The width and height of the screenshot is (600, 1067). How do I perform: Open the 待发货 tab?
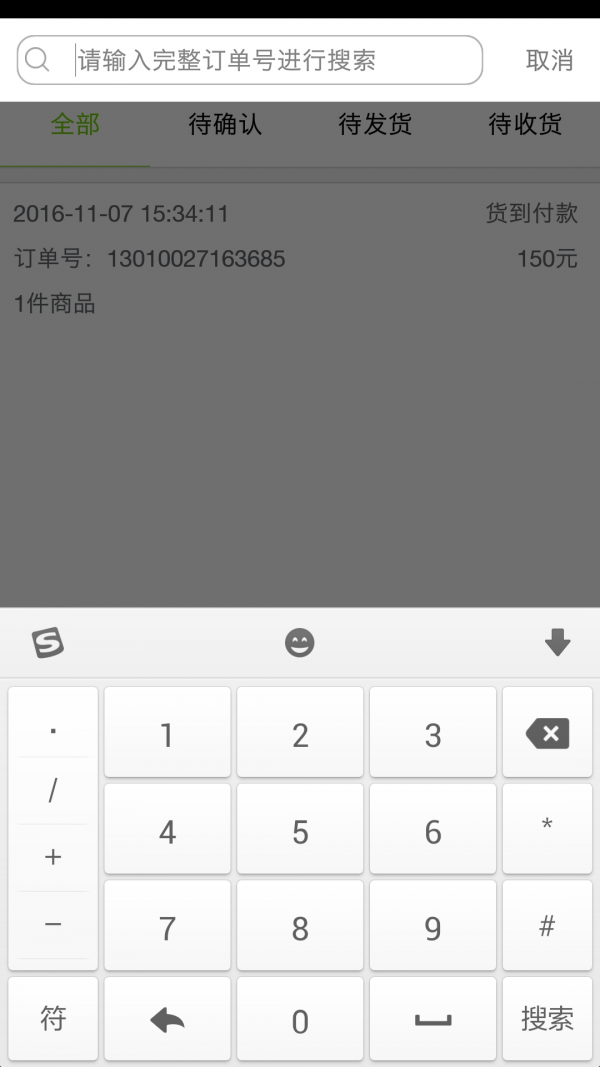coord(375,125)
